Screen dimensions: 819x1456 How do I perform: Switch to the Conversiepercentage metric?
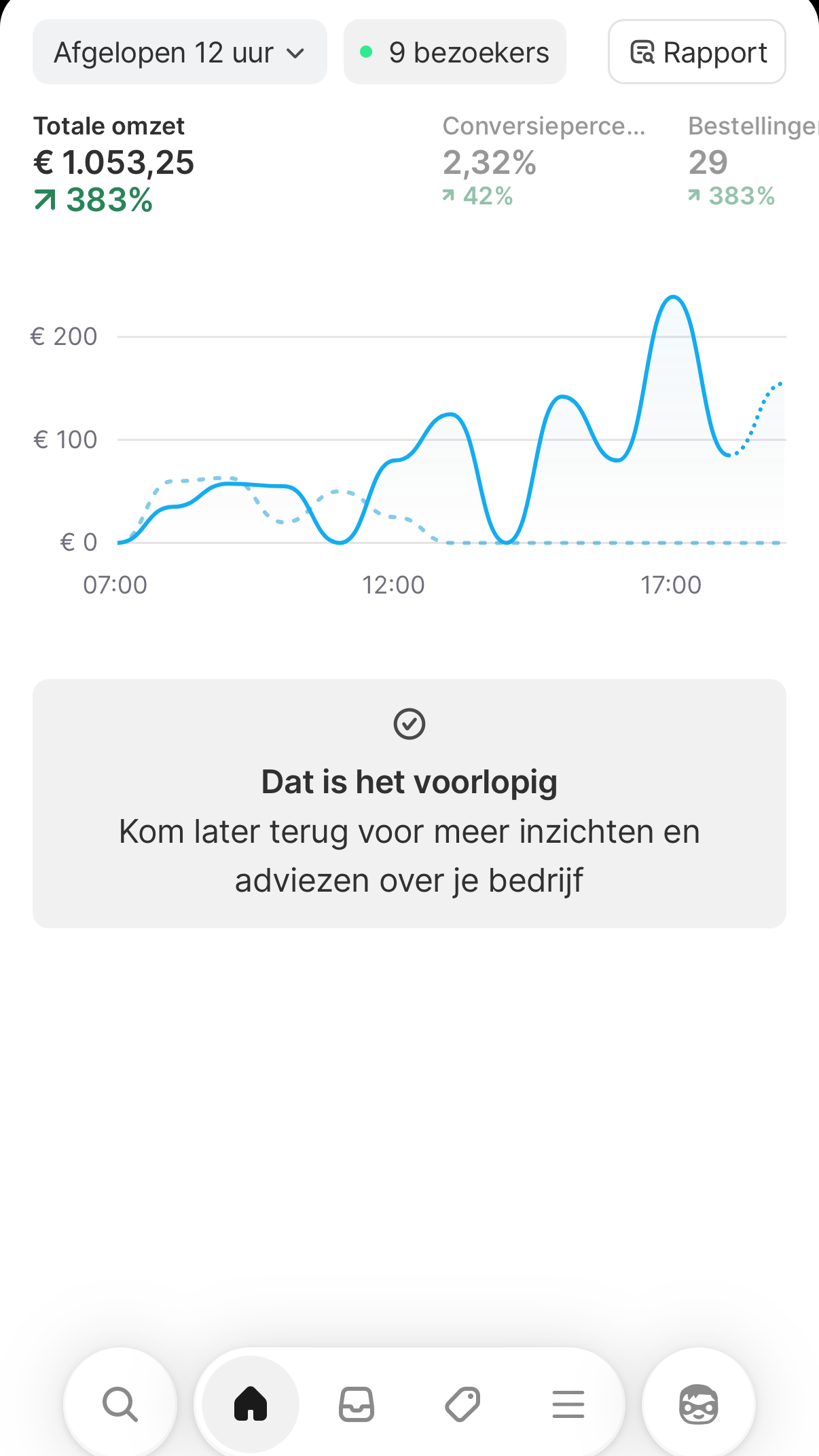(x=544, y=161)
